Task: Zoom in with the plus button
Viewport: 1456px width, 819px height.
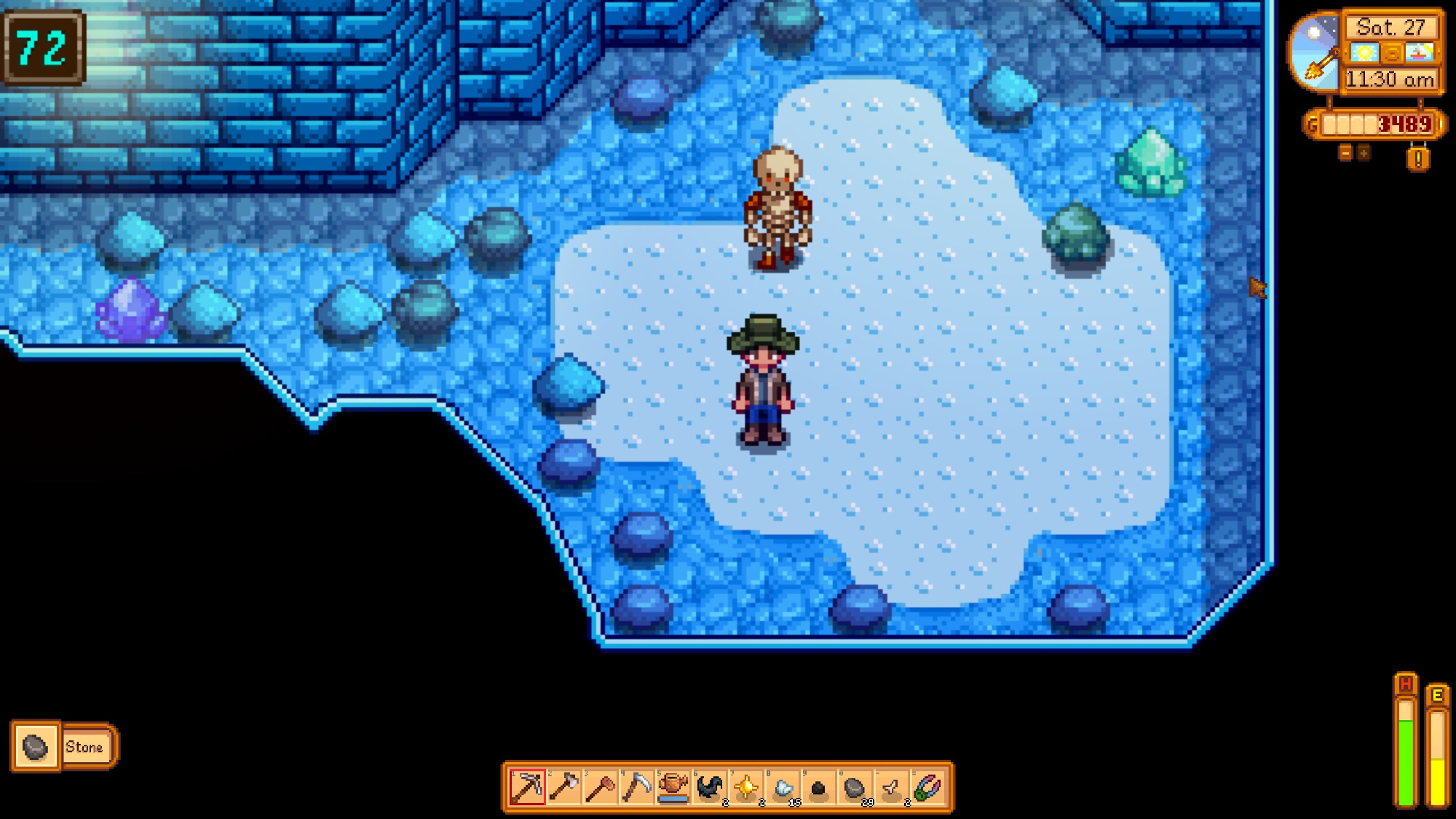Action: [x=1364, y=152]
